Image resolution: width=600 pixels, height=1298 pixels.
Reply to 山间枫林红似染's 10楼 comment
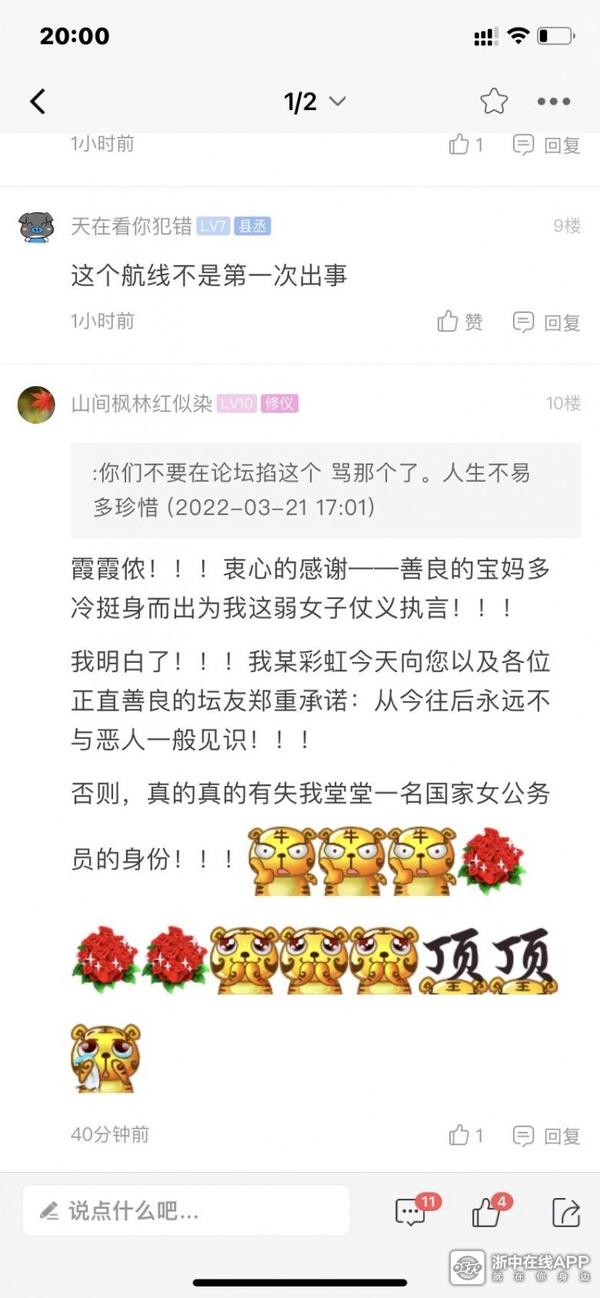[547, 1135]
